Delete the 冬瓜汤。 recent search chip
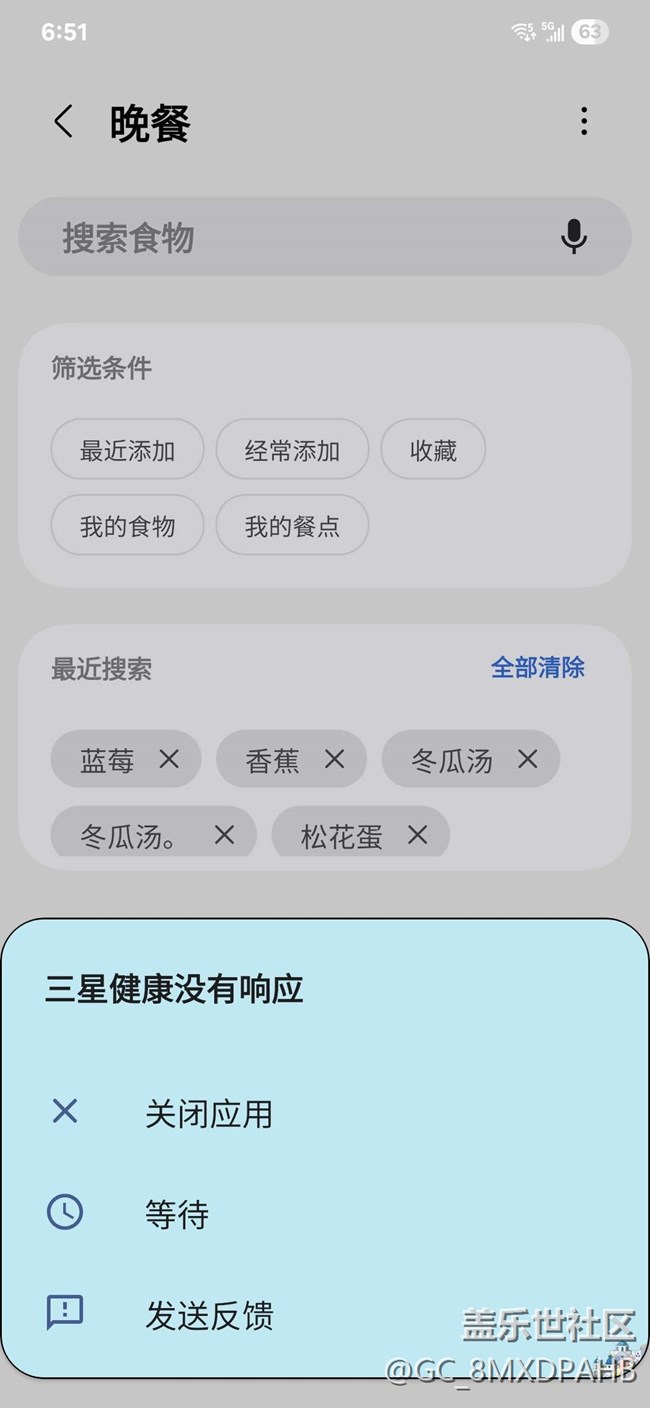The height and width of the screenshot is (1408, 650). pos(224,835)
